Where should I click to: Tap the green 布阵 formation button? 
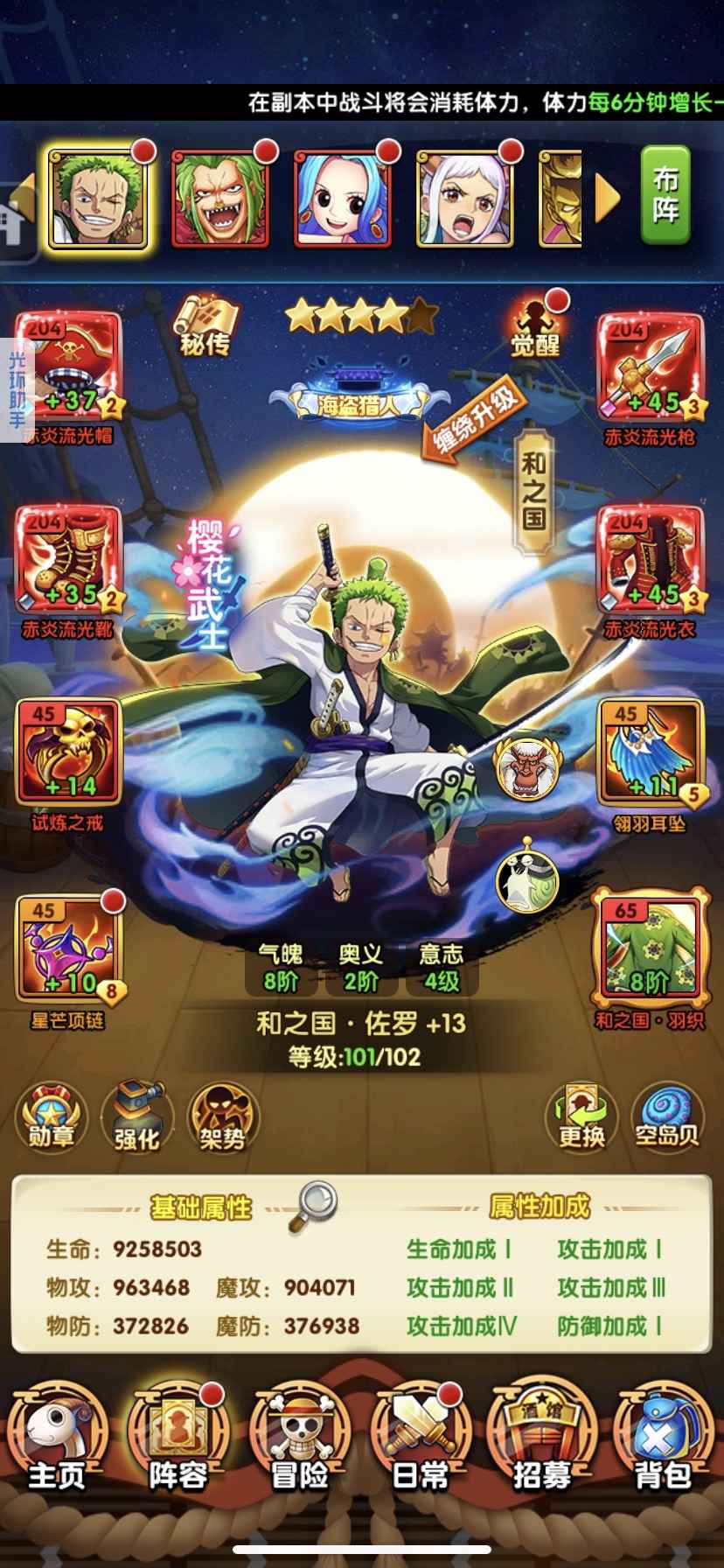click(x=665, y=195)
